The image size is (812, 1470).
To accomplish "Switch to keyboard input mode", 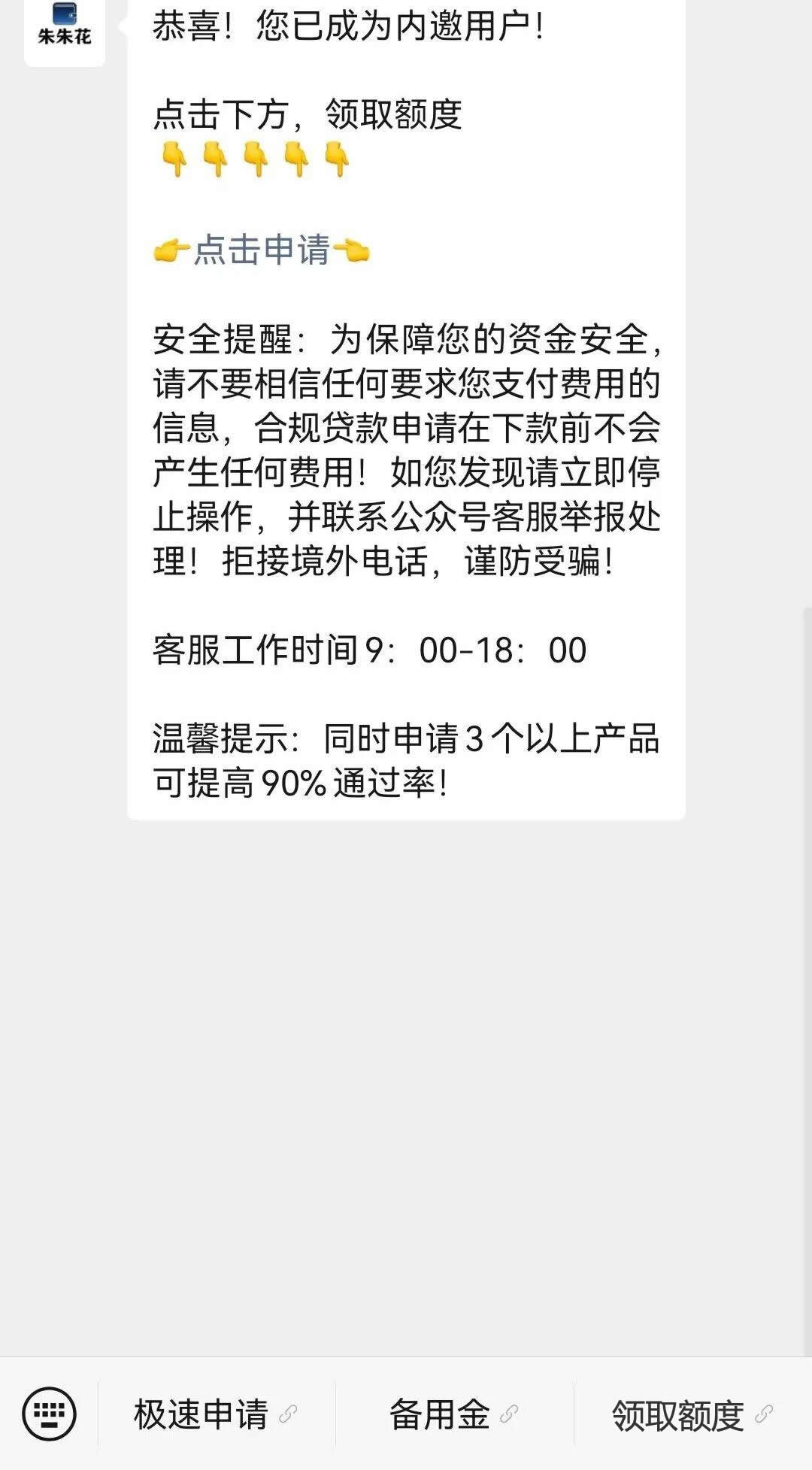I will pyautogui.click(x=50, y=1414).
